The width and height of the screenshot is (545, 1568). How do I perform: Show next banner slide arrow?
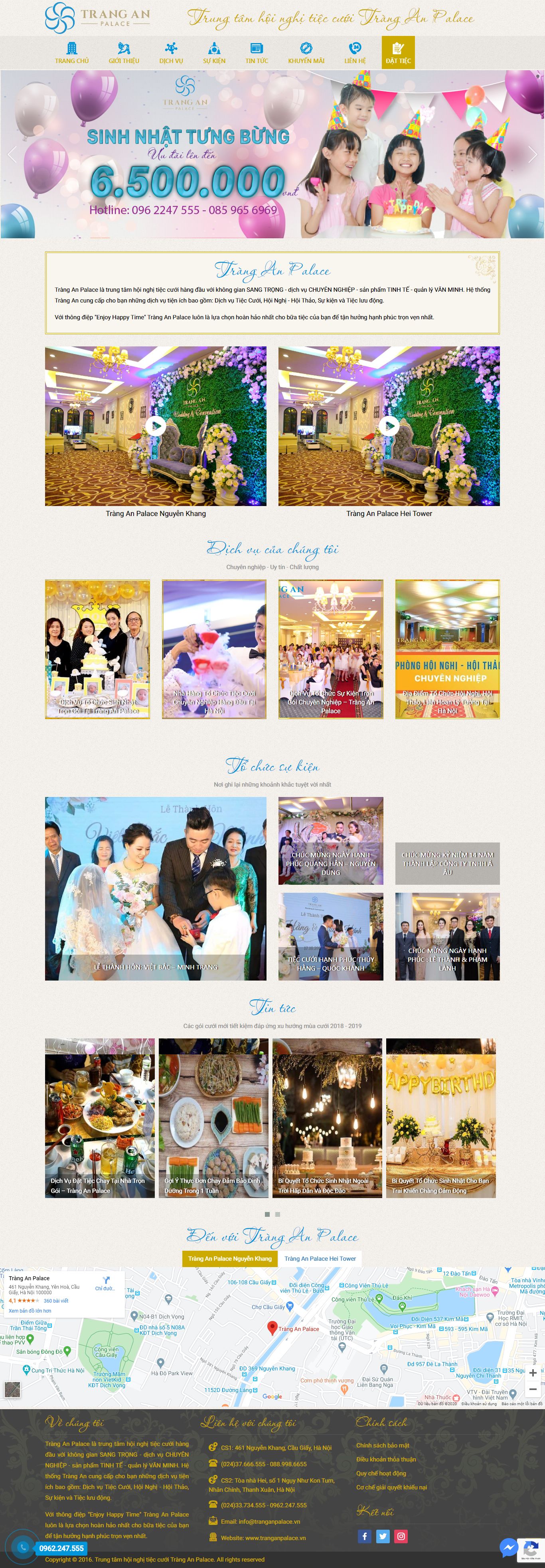532,154
